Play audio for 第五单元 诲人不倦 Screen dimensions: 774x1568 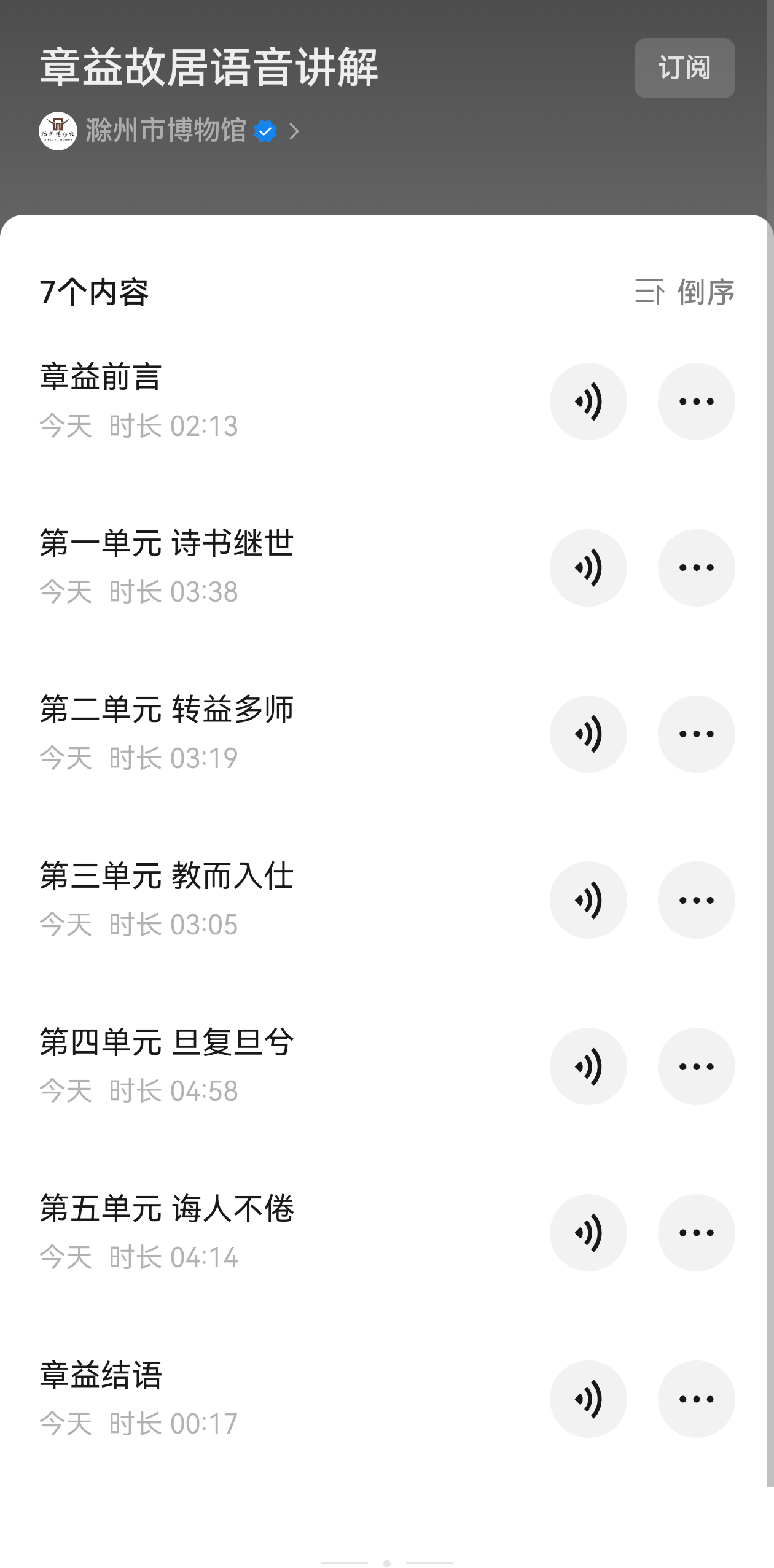(x=588, y=1233)
